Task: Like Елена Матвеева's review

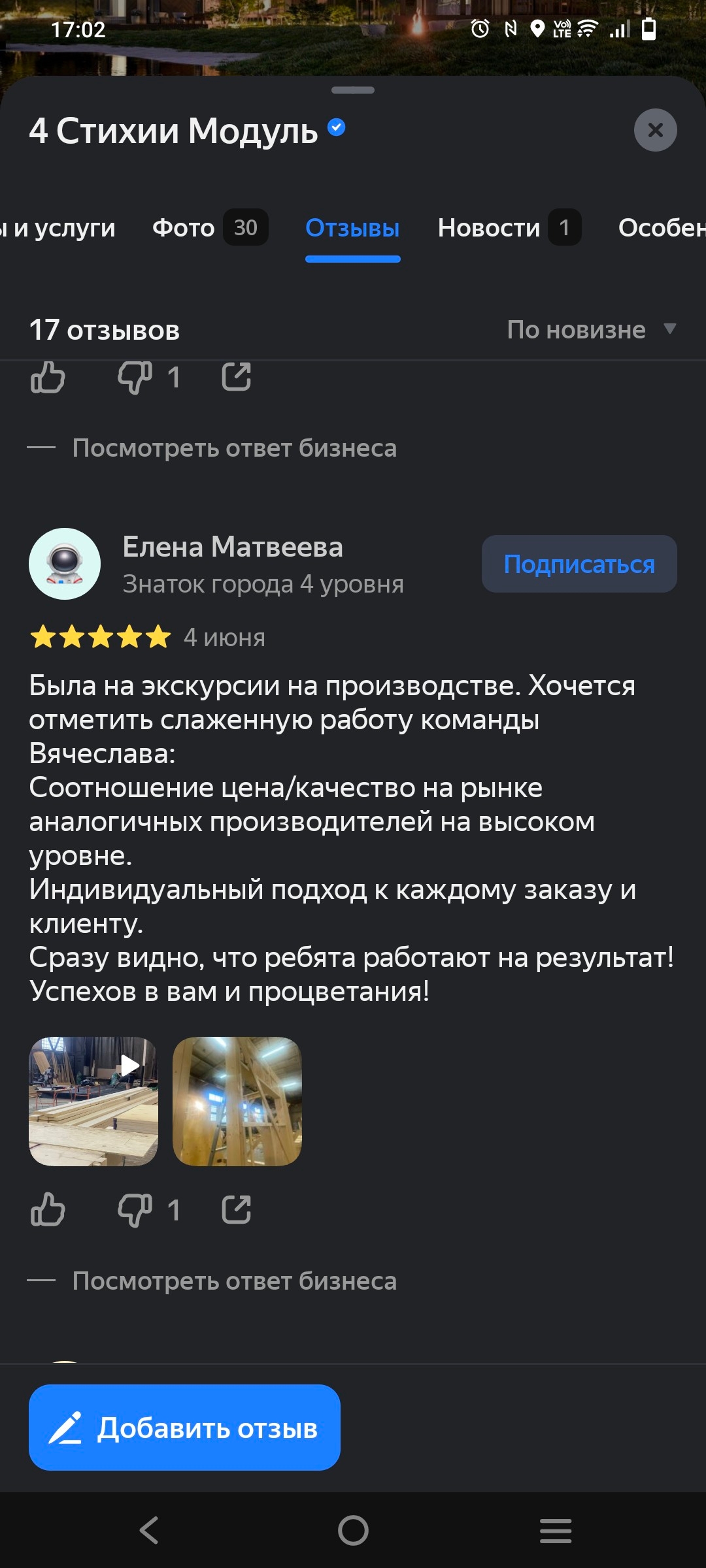Action: 48,1209
